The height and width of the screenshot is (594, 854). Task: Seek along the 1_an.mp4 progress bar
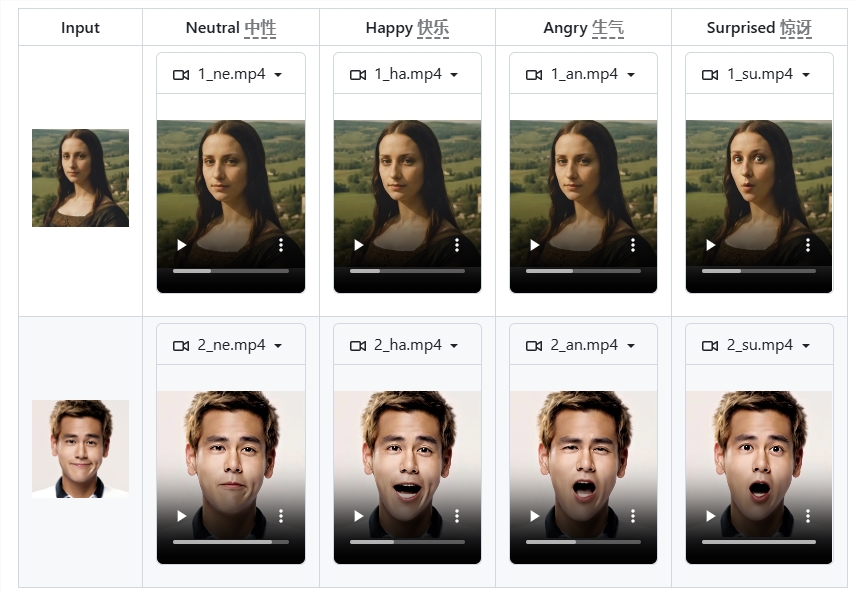pyautogui.click(x=583, y=271)
